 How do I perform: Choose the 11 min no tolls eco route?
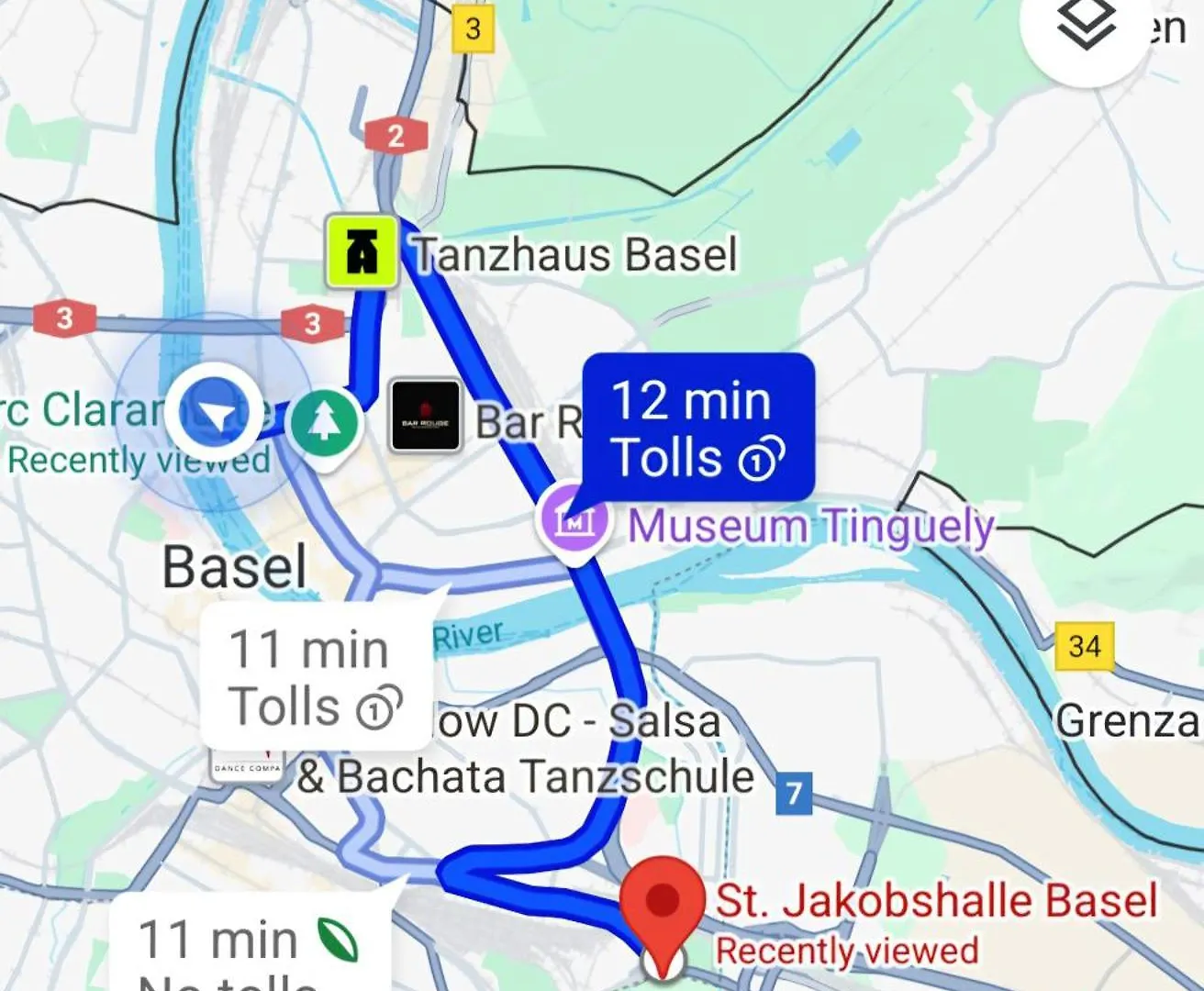point(250,945)
